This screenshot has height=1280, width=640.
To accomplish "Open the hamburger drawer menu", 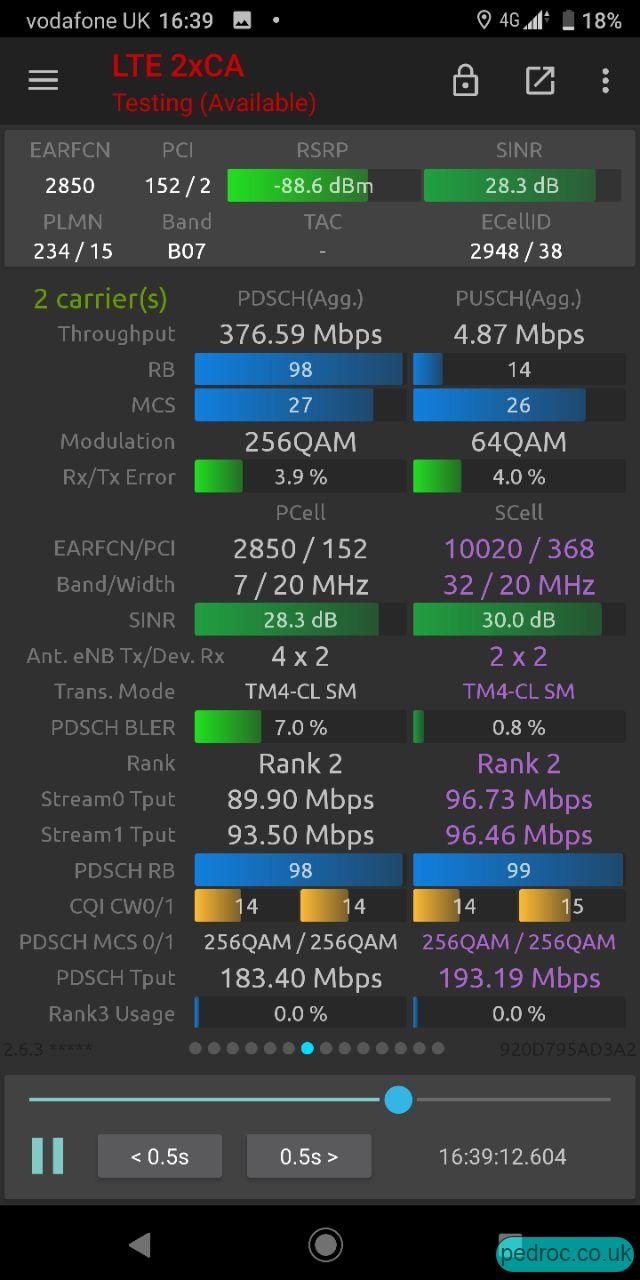I will pyautogui.click(x=43, y=81).
